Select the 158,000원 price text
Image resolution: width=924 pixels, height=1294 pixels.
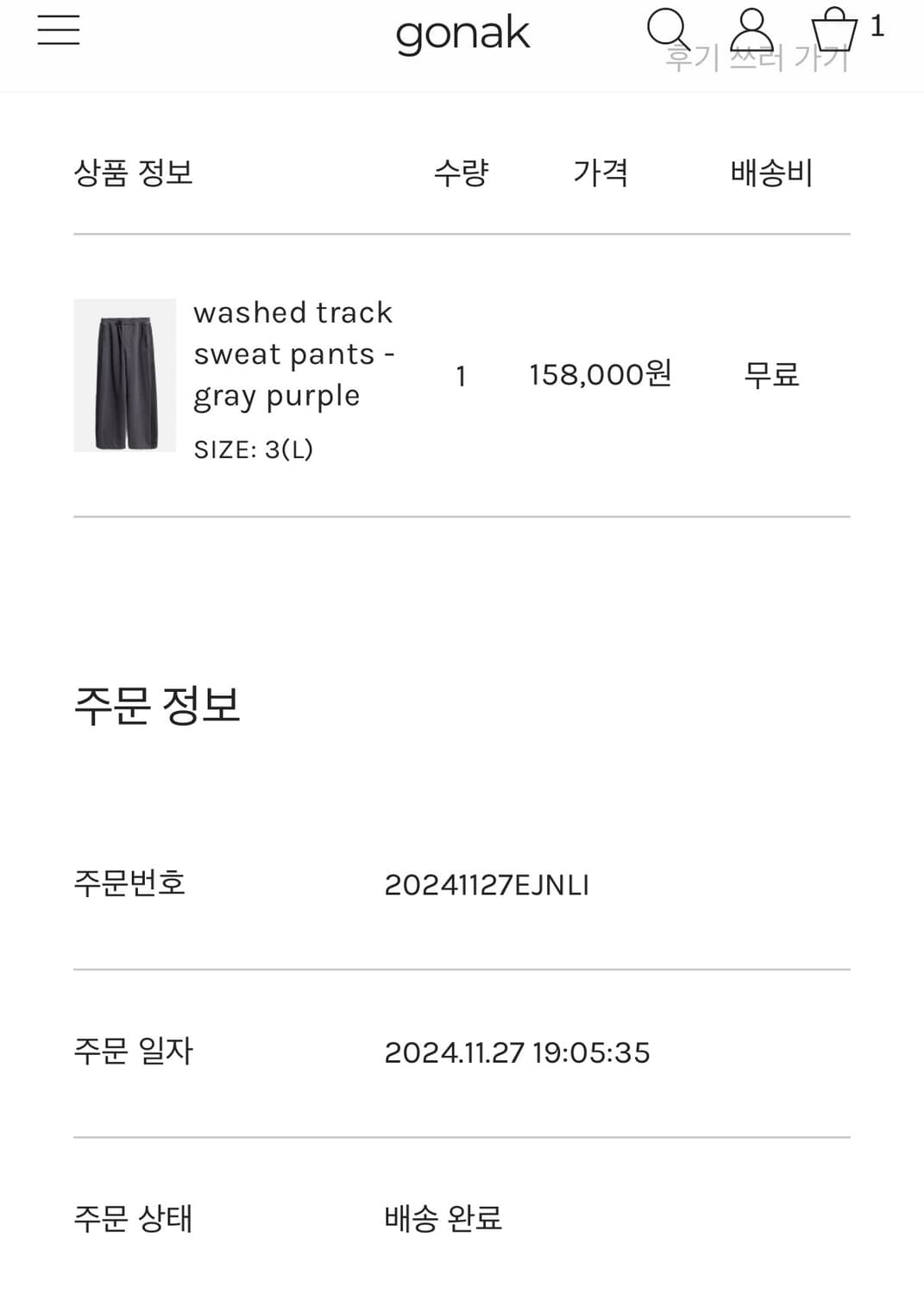[x=600, y=374]
